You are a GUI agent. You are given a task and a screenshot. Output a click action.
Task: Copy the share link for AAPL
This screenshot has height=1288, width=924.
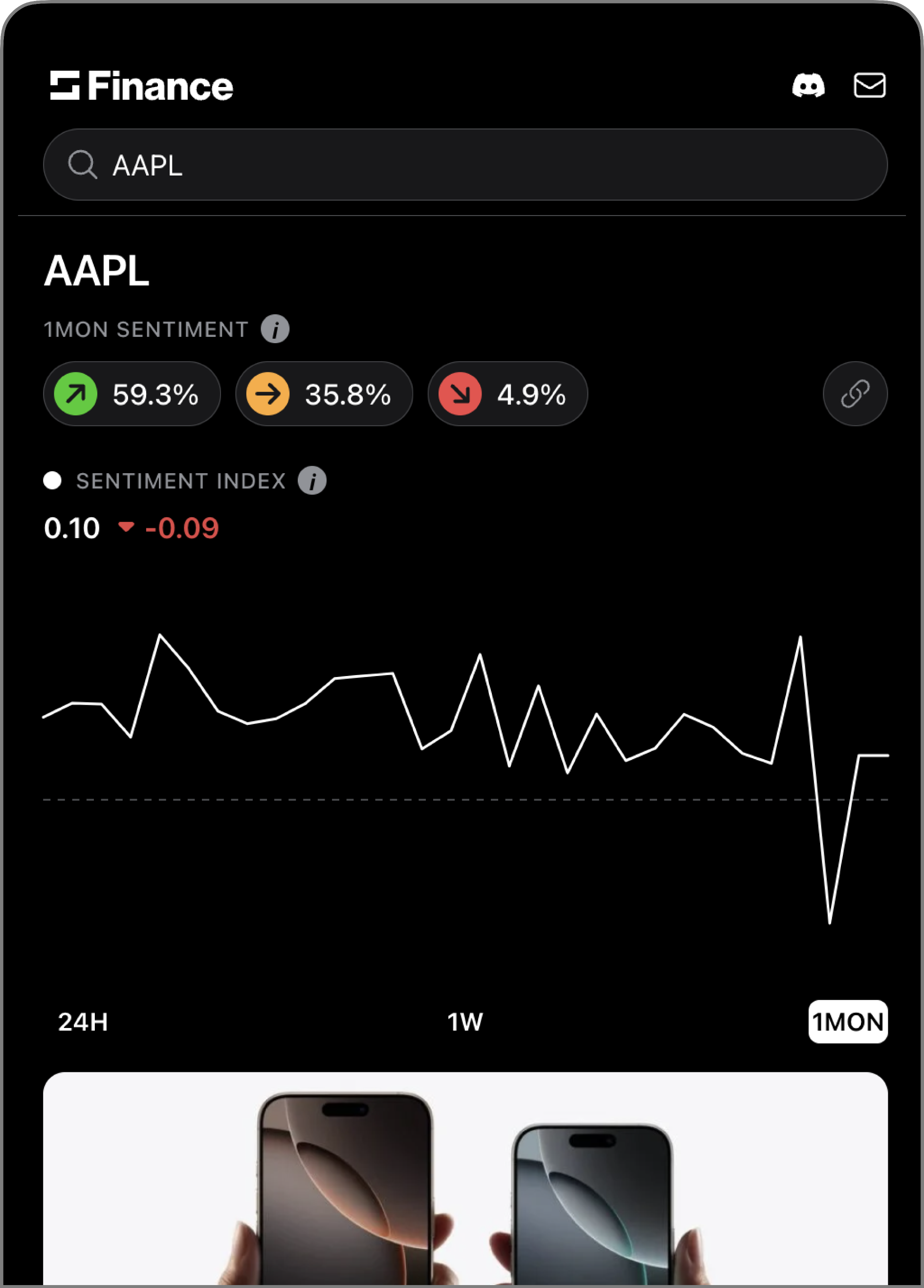[855, 393]
